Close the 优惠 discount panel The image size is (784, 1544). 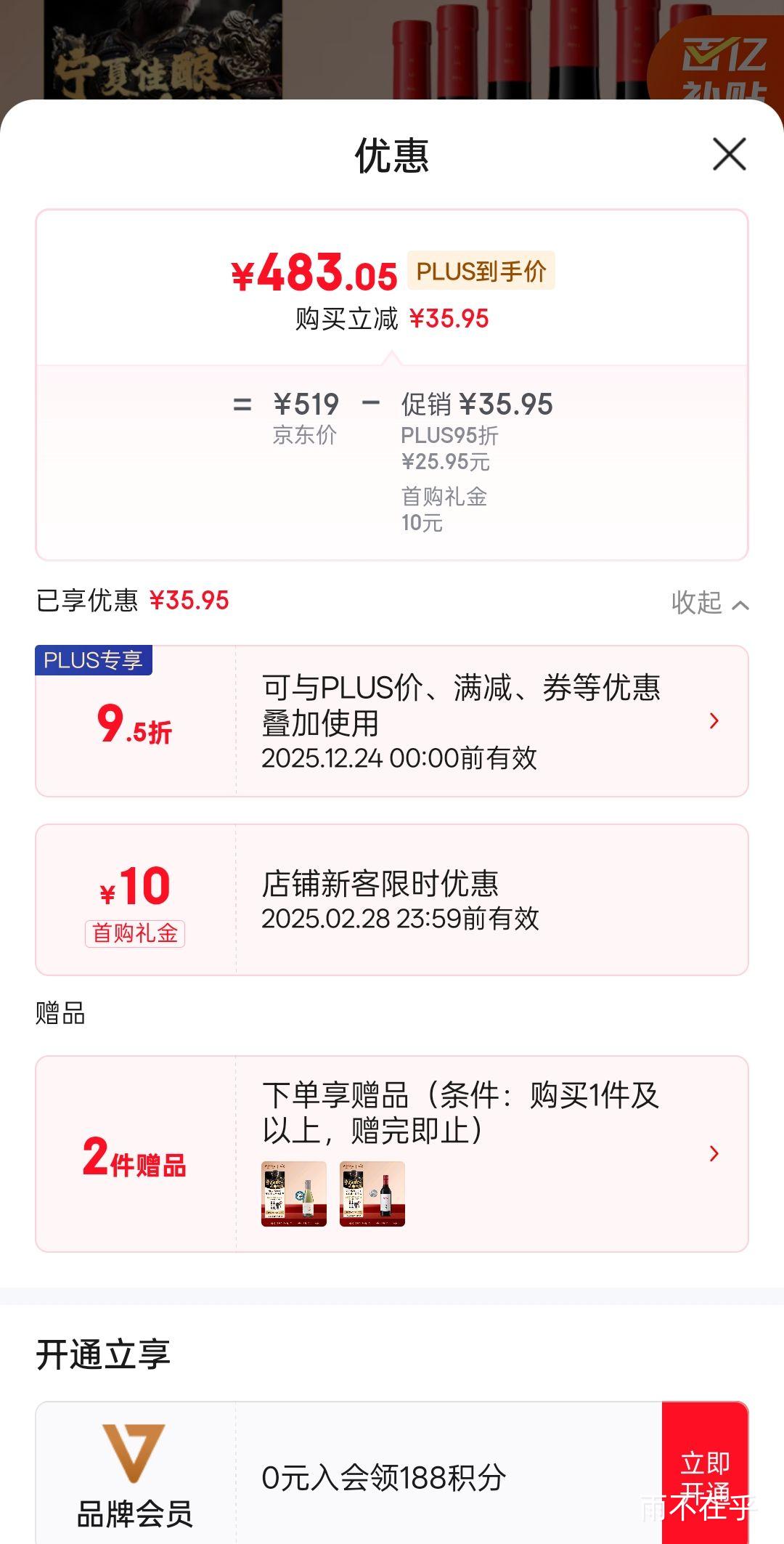(729, 154)
